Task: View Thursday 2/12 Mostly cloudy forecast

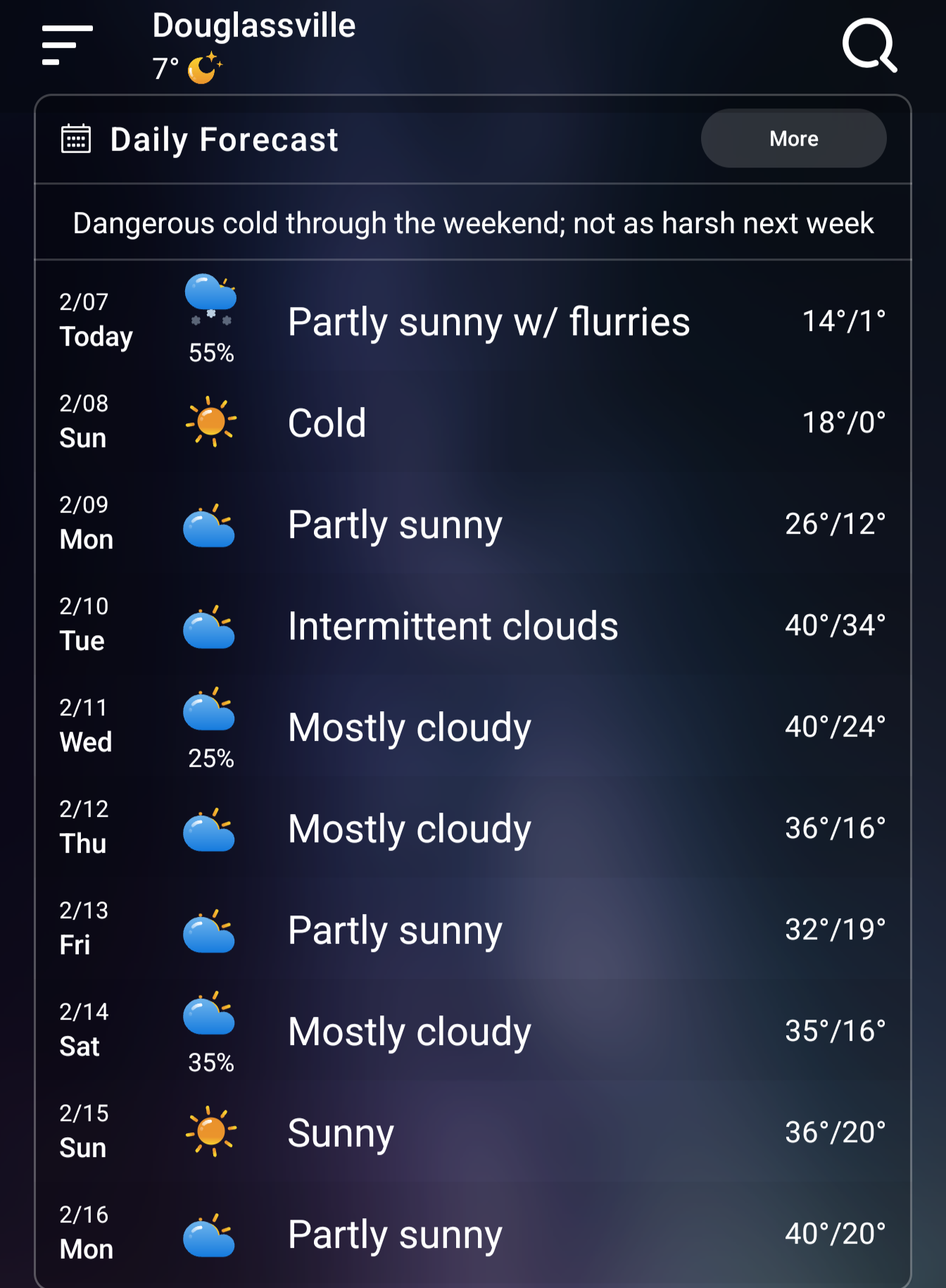Action: coord(473,828)
